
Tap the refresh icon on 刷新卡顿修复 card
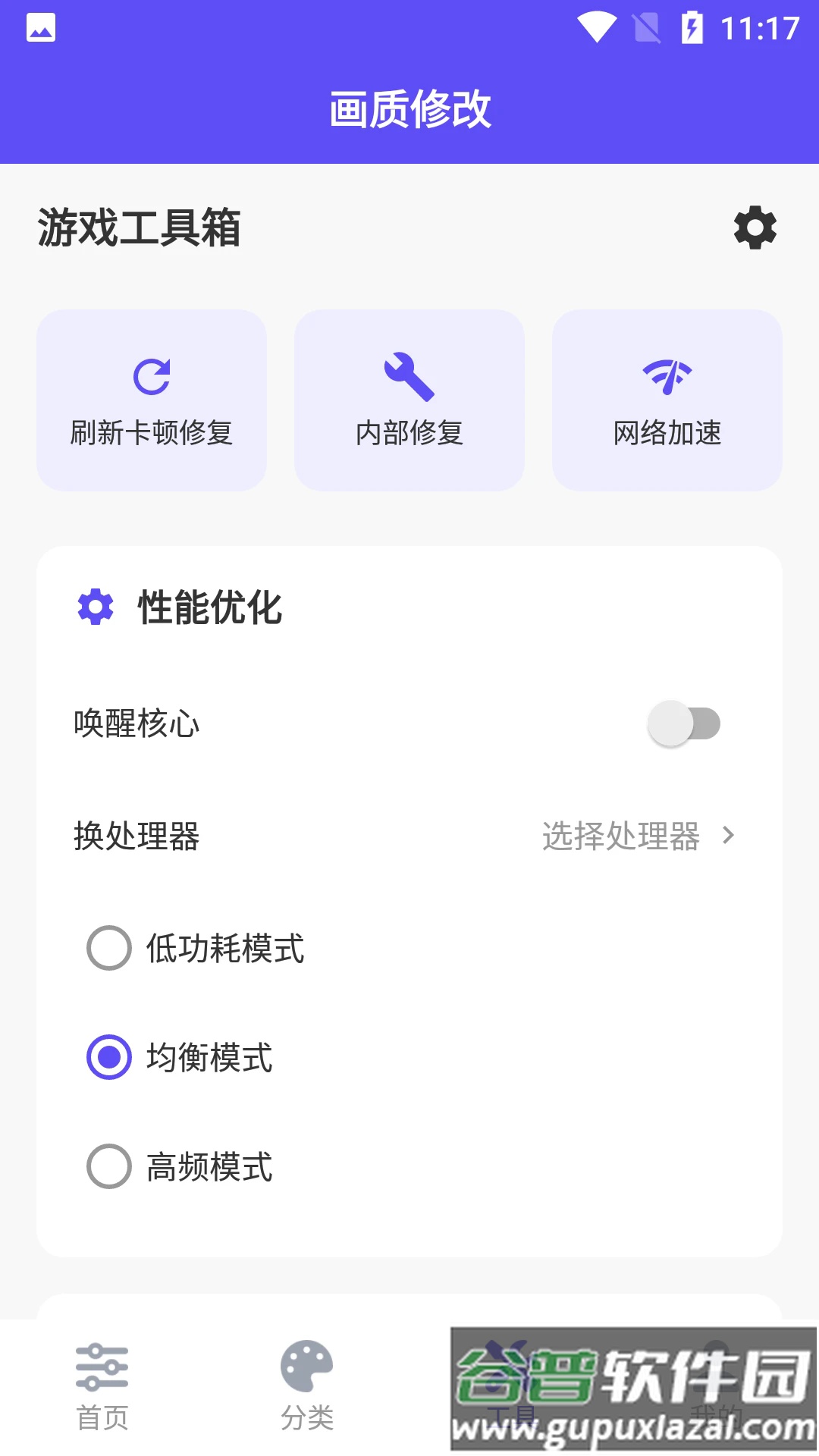152,377
